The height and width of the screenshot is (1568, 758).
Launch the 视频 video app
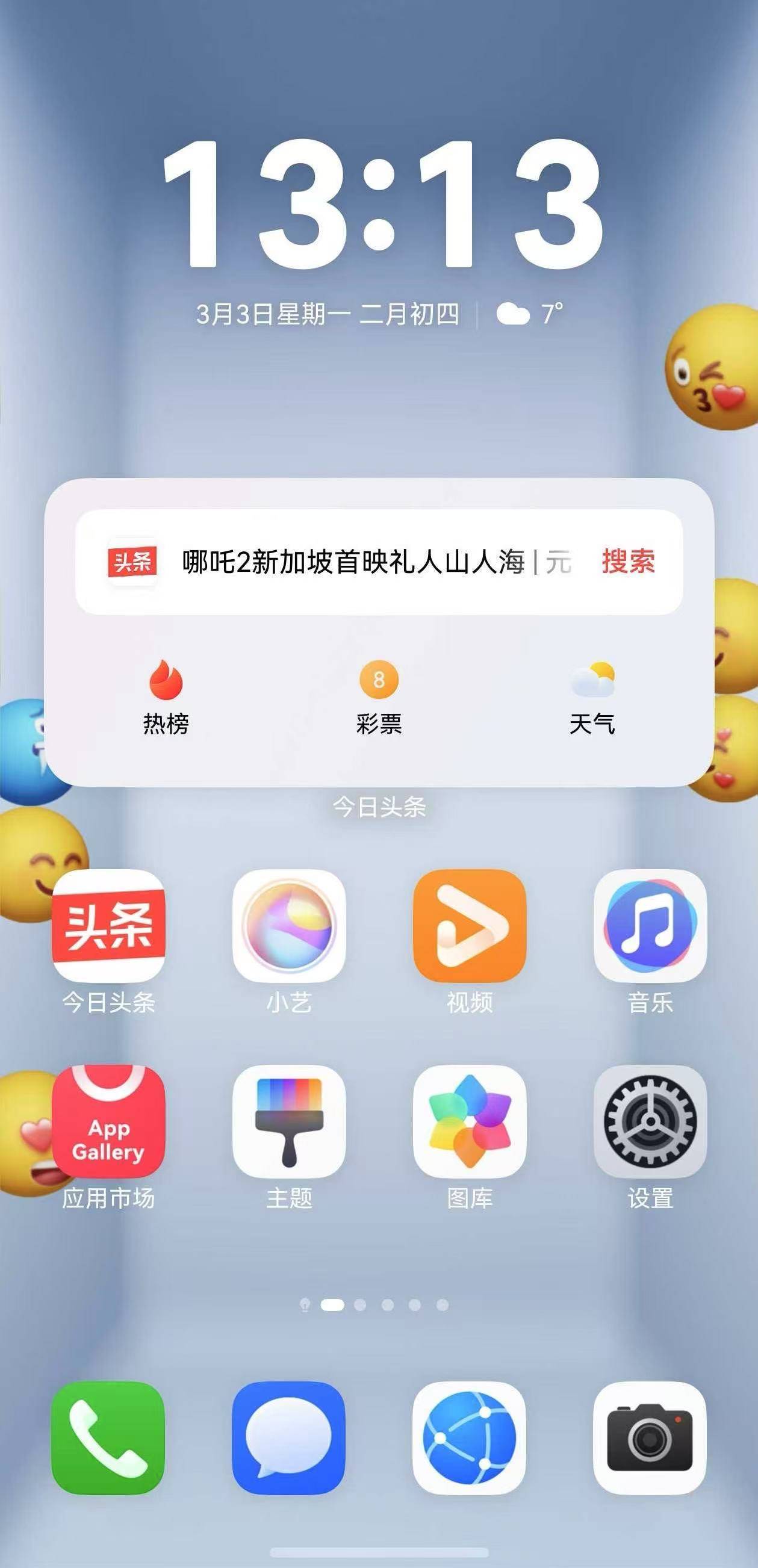pos(470,925)
